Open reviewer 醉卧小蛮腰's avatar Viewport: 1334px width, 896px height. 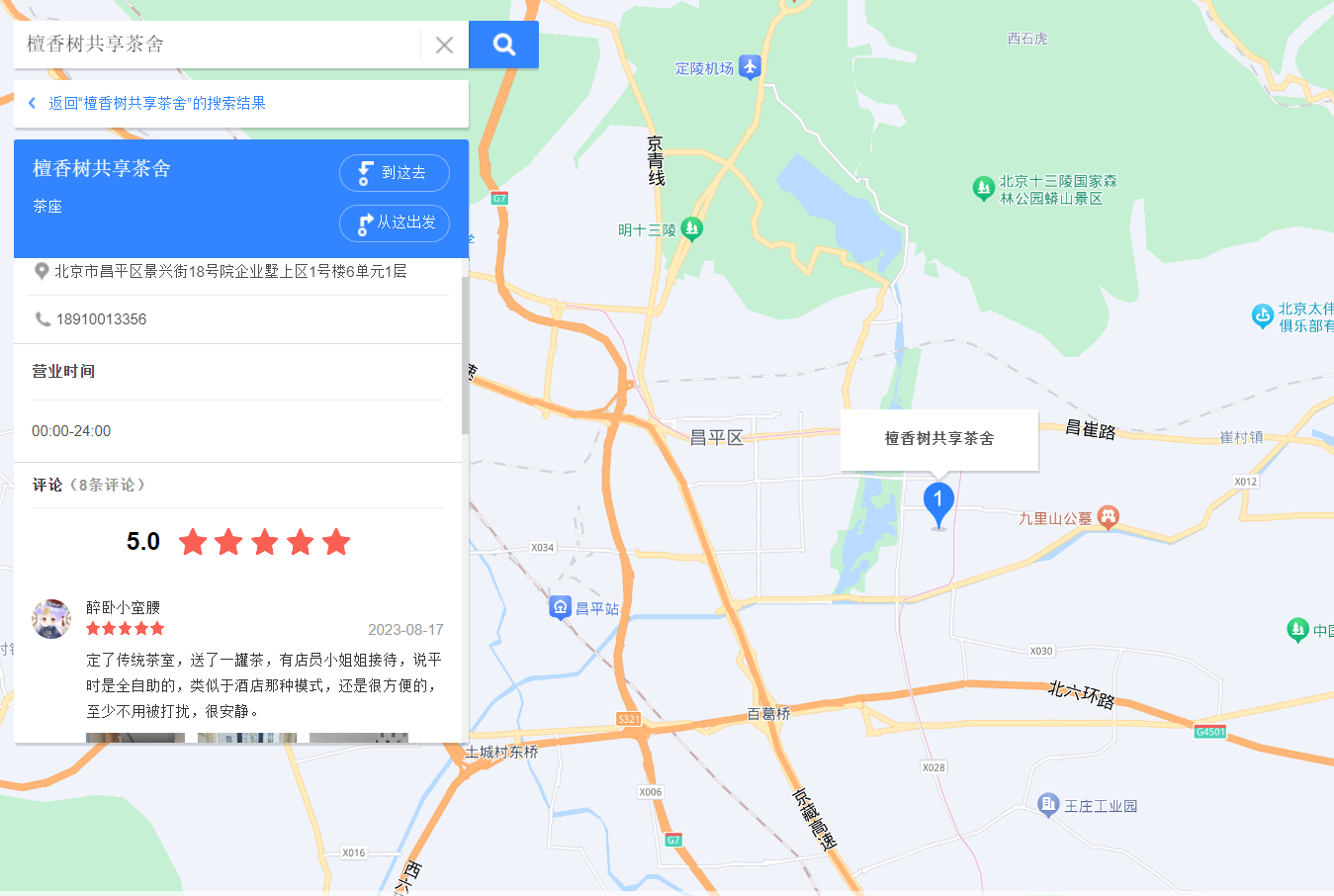51,619
